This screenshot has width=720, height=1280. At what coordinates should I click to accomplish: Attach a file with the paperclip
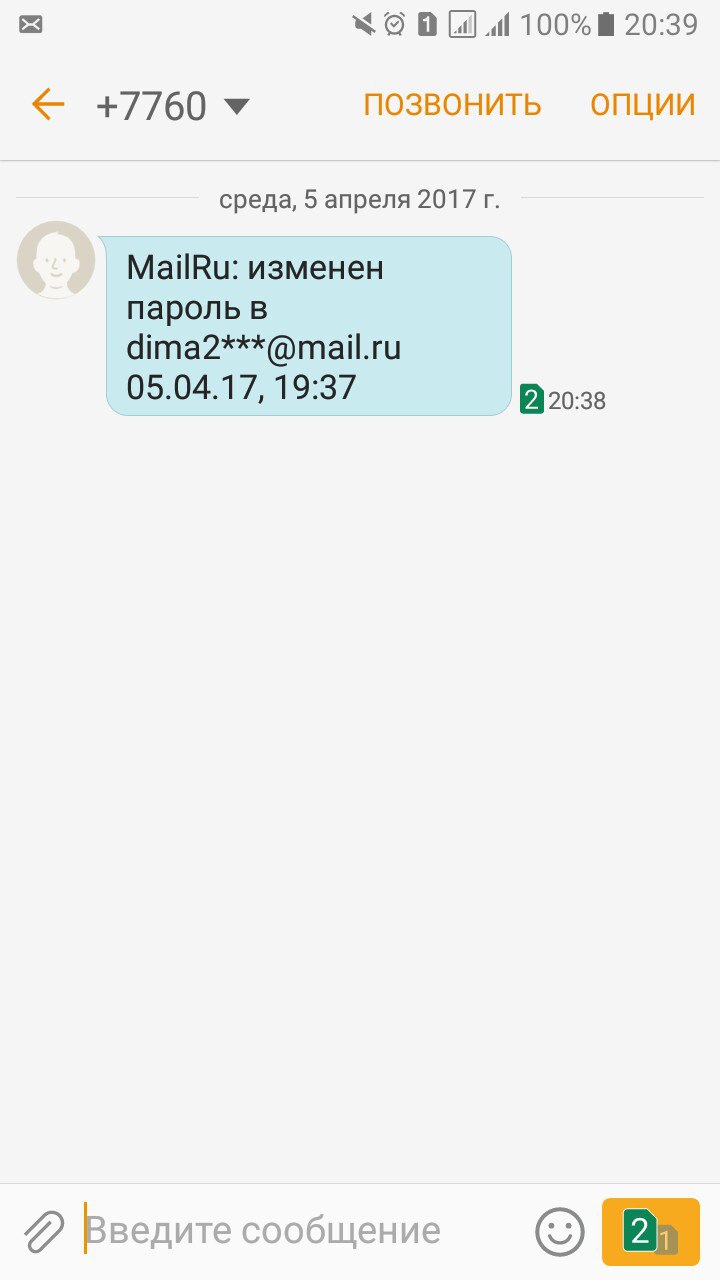(44, 1231)
